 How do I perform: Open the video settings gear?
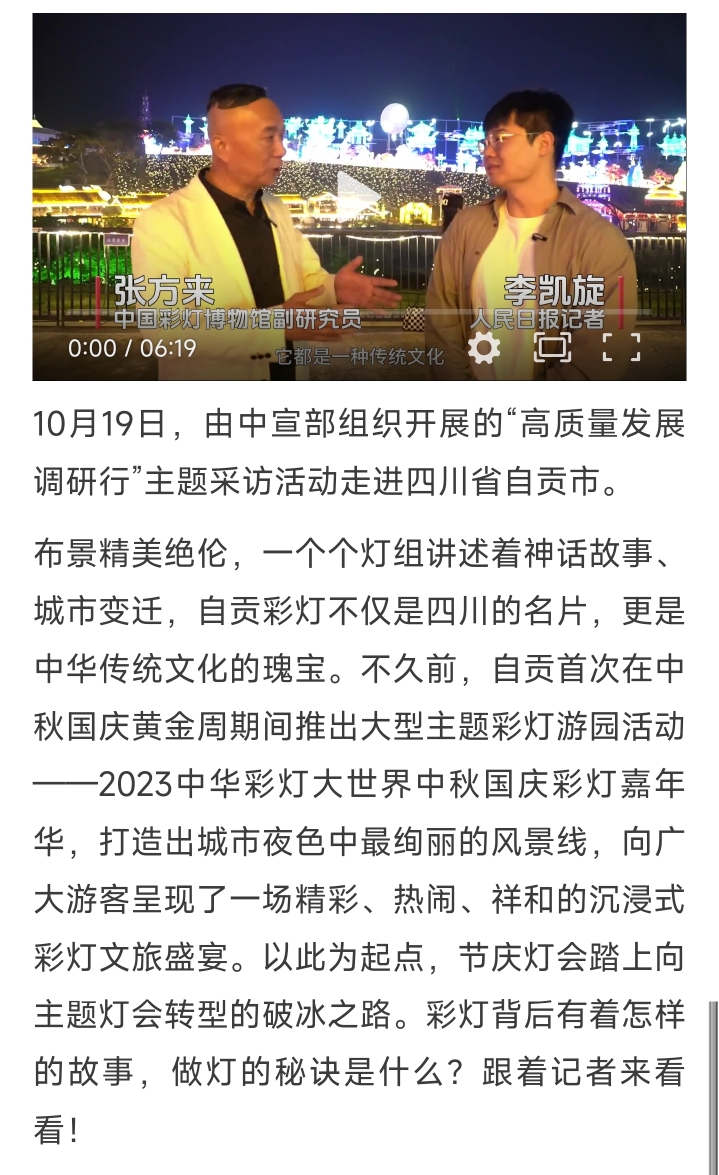point(484,347)
